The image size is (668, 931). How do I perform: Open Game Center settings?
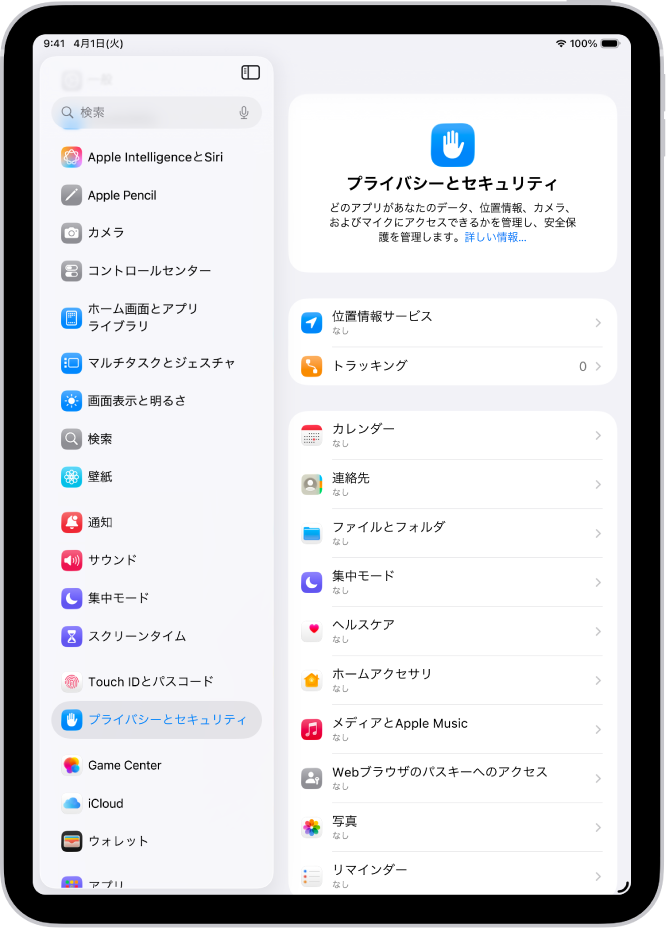click(124, 765)
